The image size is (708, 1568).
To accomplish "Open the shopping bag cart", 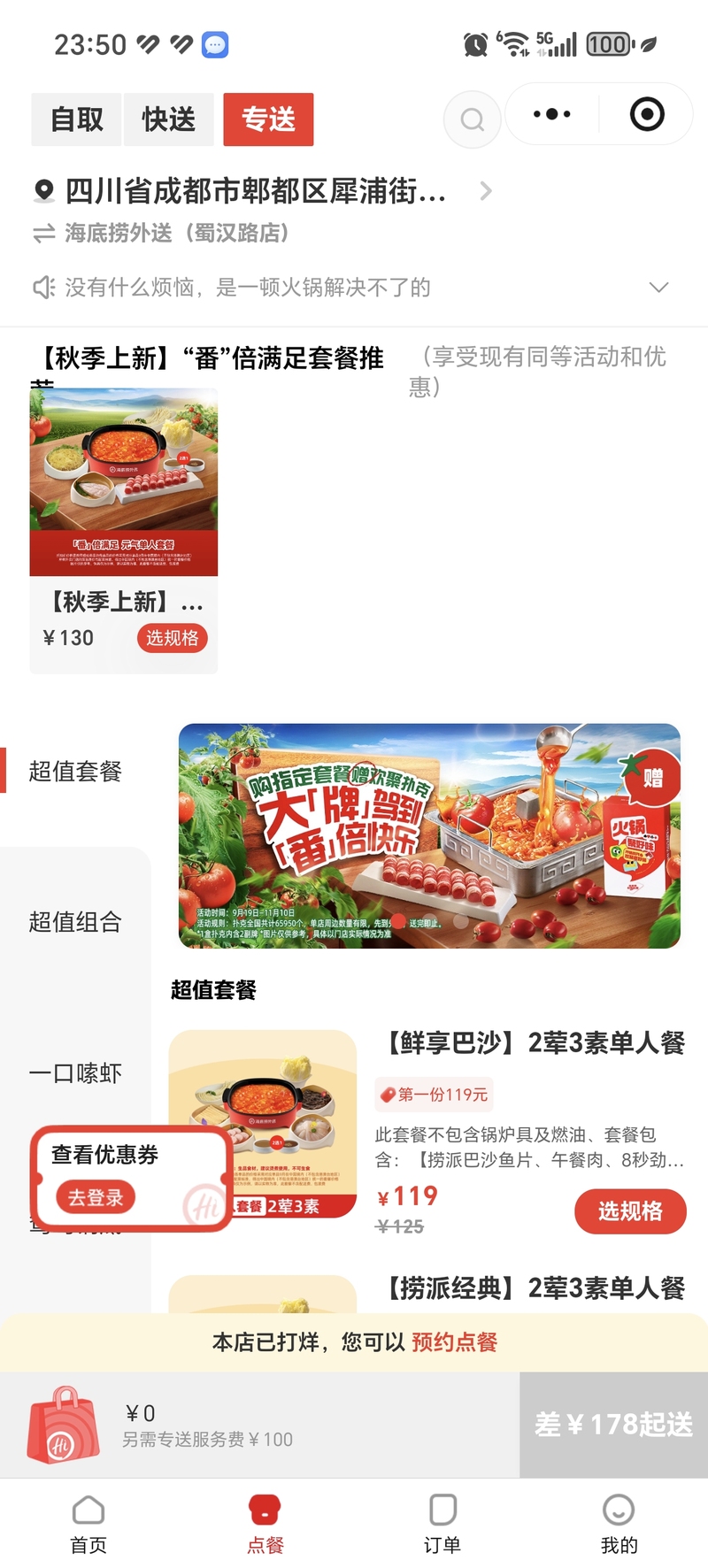I will (x=64, y=1425).
